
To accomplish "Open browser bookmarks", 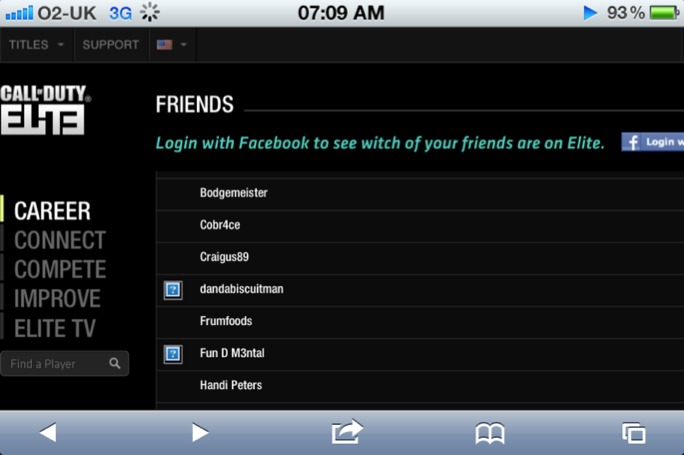I will tap(489, 432).
